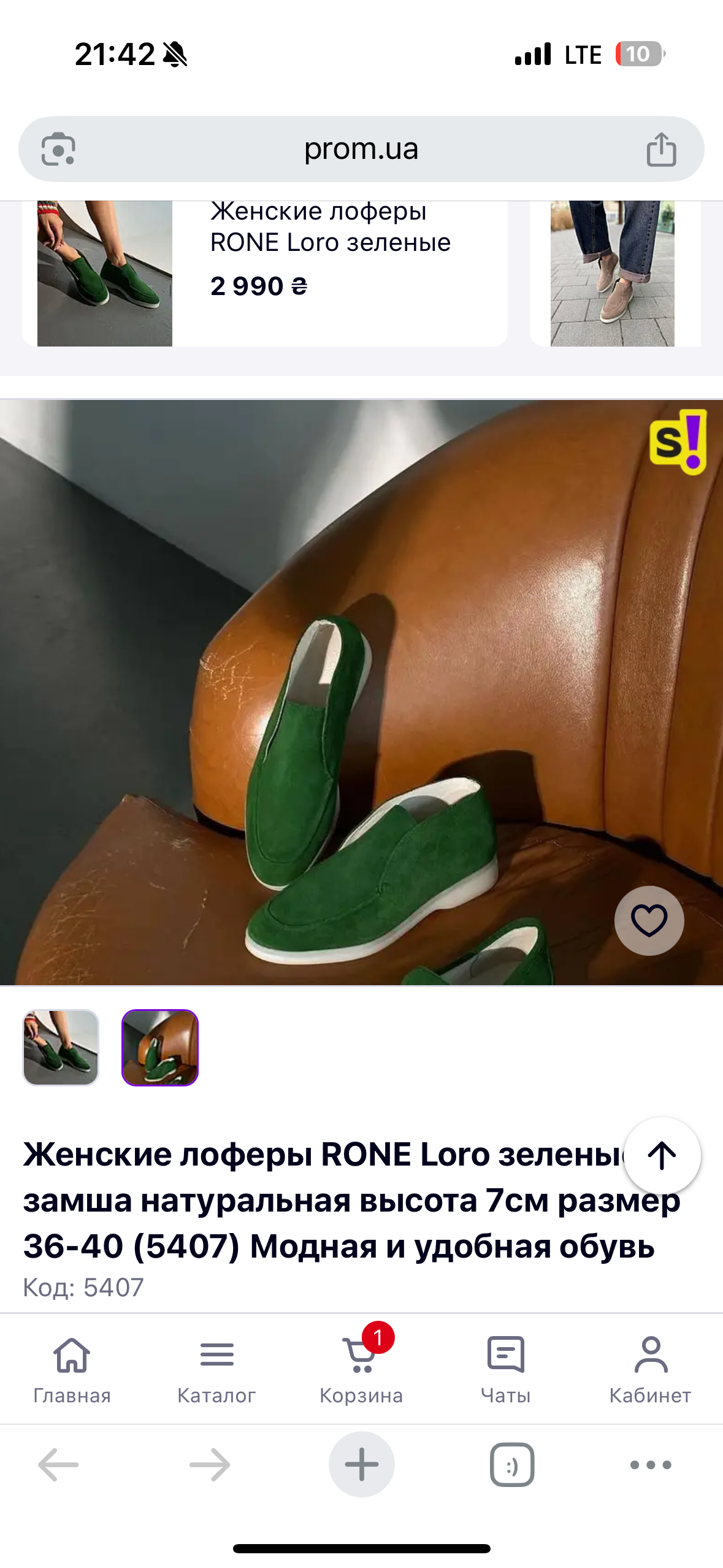The image size is (723, 1568).
Task: Switch to the Чаты tab
Action: tap(505, 1367)
